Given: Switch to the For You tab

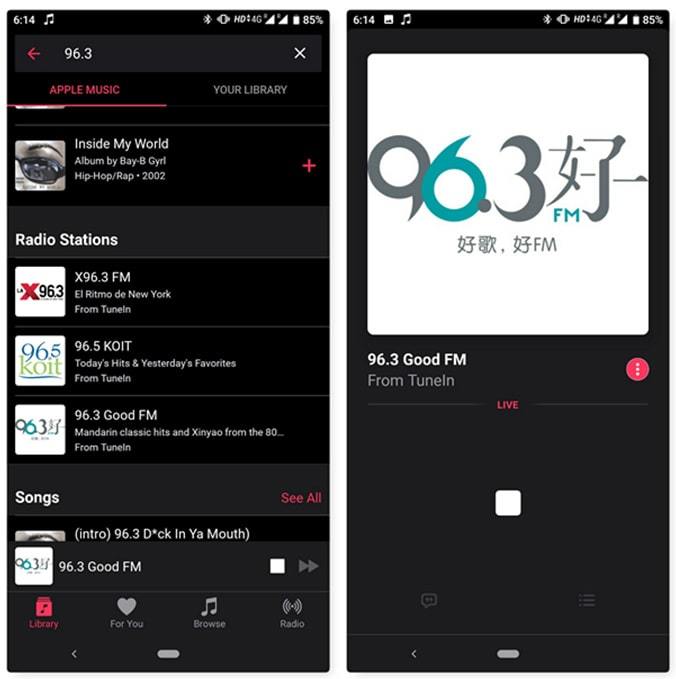Looking at the screenshot, I should coord(126,613).
